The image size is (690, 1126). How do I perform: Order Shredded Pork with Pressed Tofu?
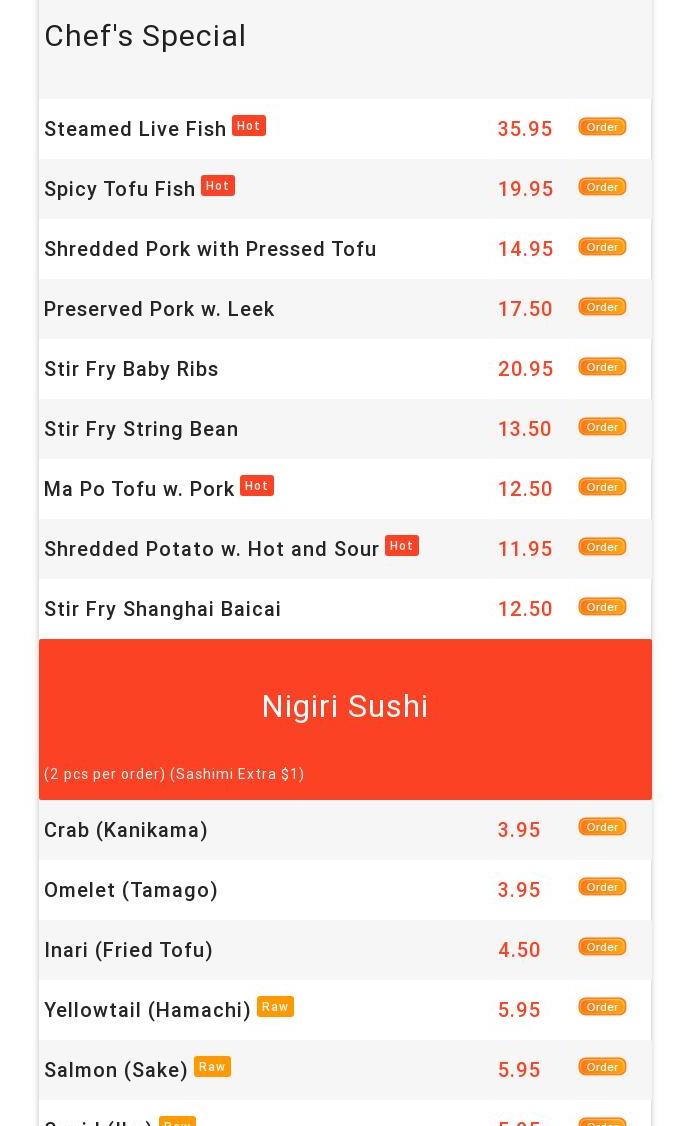602,247
